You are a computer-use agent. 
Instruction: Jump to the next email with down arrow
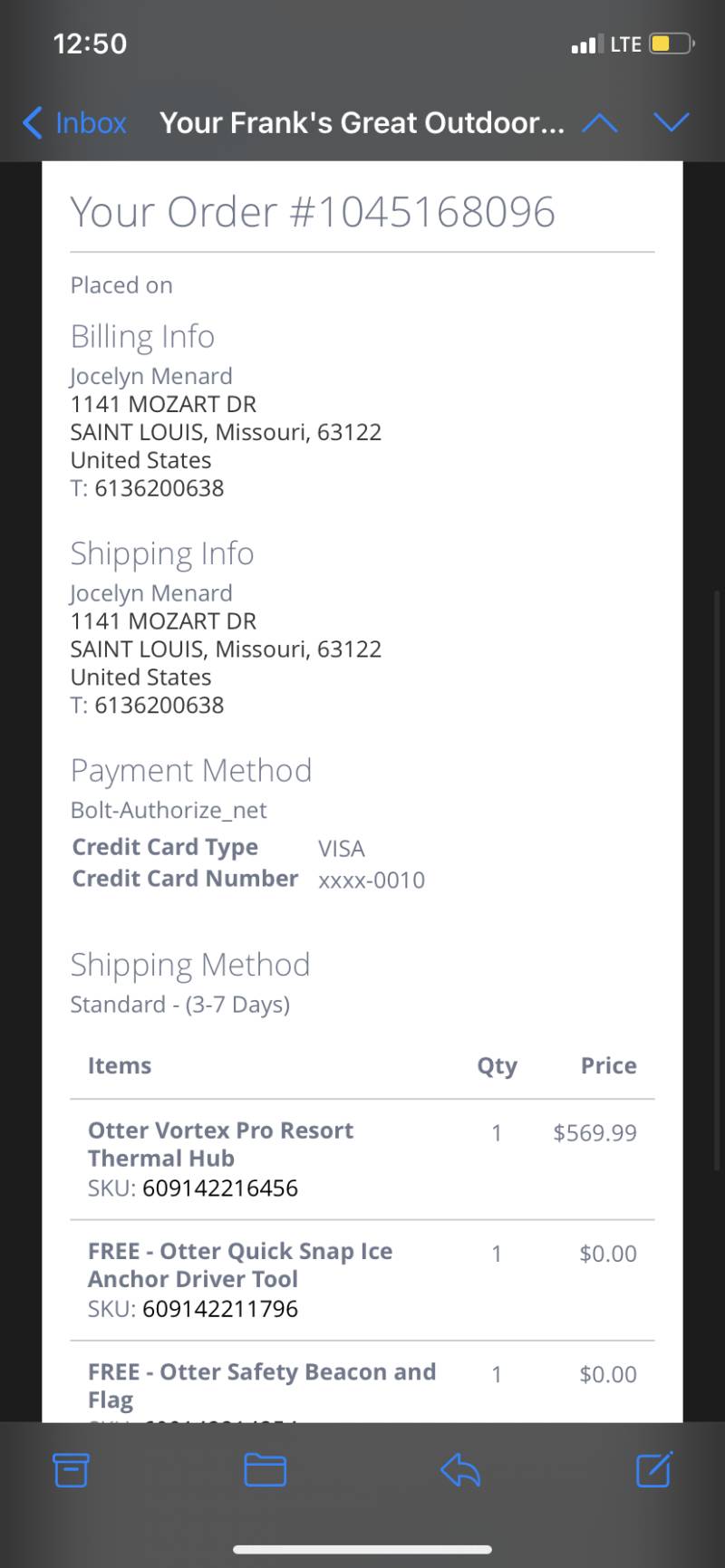coord(672,123)
